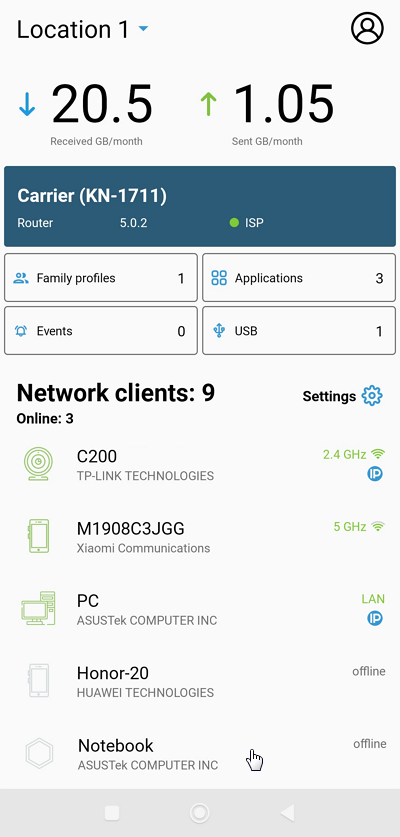Open the Carrier (KN-1711) router card
This screenshot has height=837, width=400.
tap(200, 206)
